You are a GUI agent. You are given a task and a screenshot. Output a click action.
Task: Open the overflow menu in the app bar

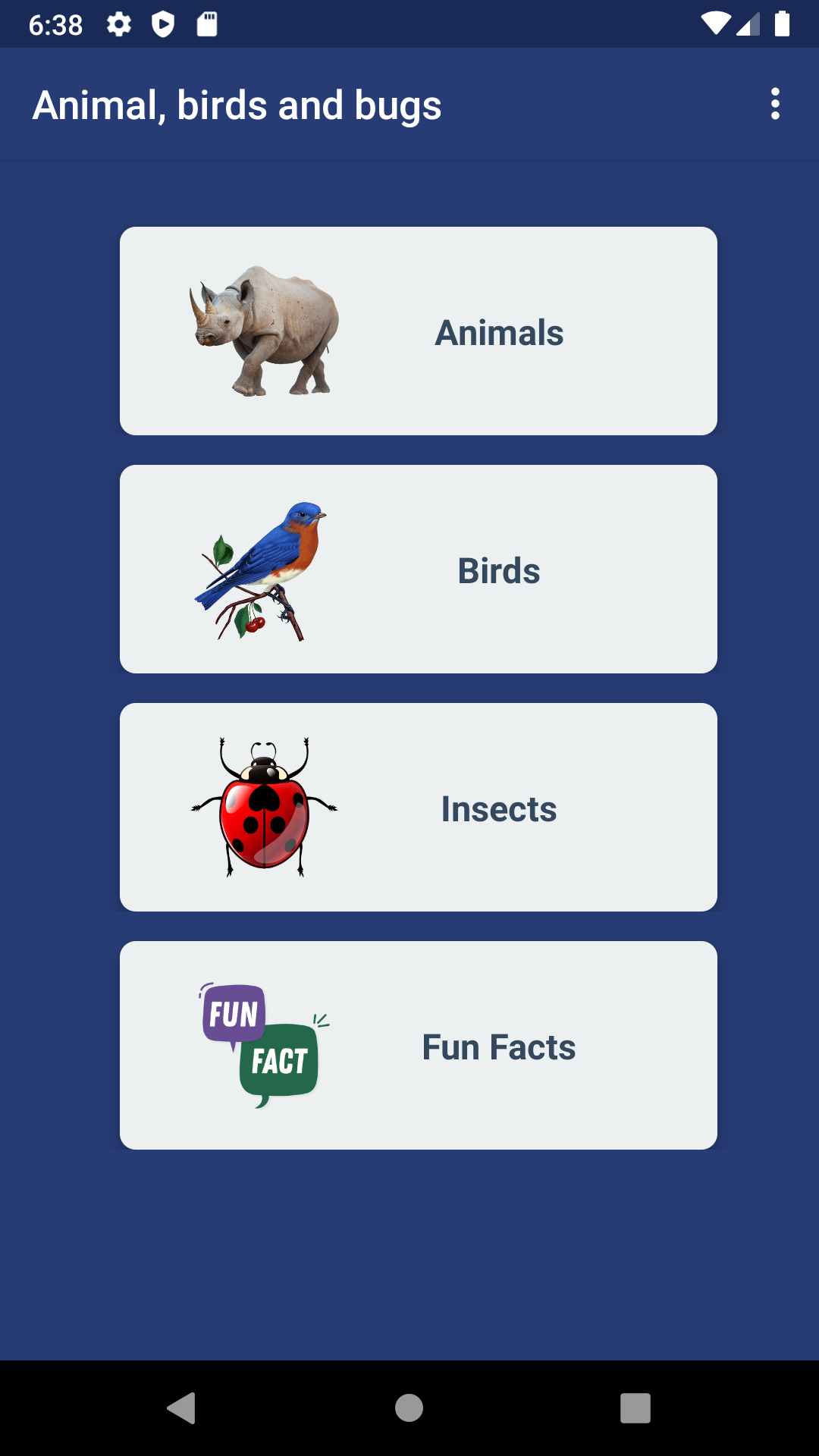(x=775, y=105)
